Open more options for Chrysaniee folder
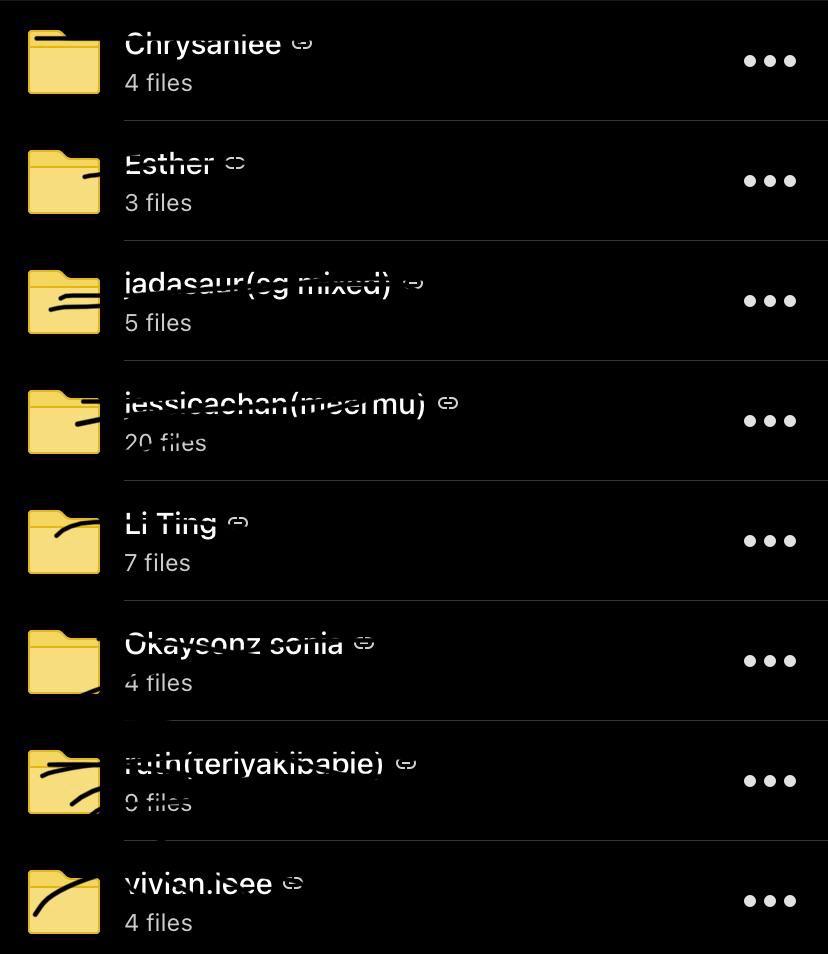 pyautogui.click(x=769, y=61)
